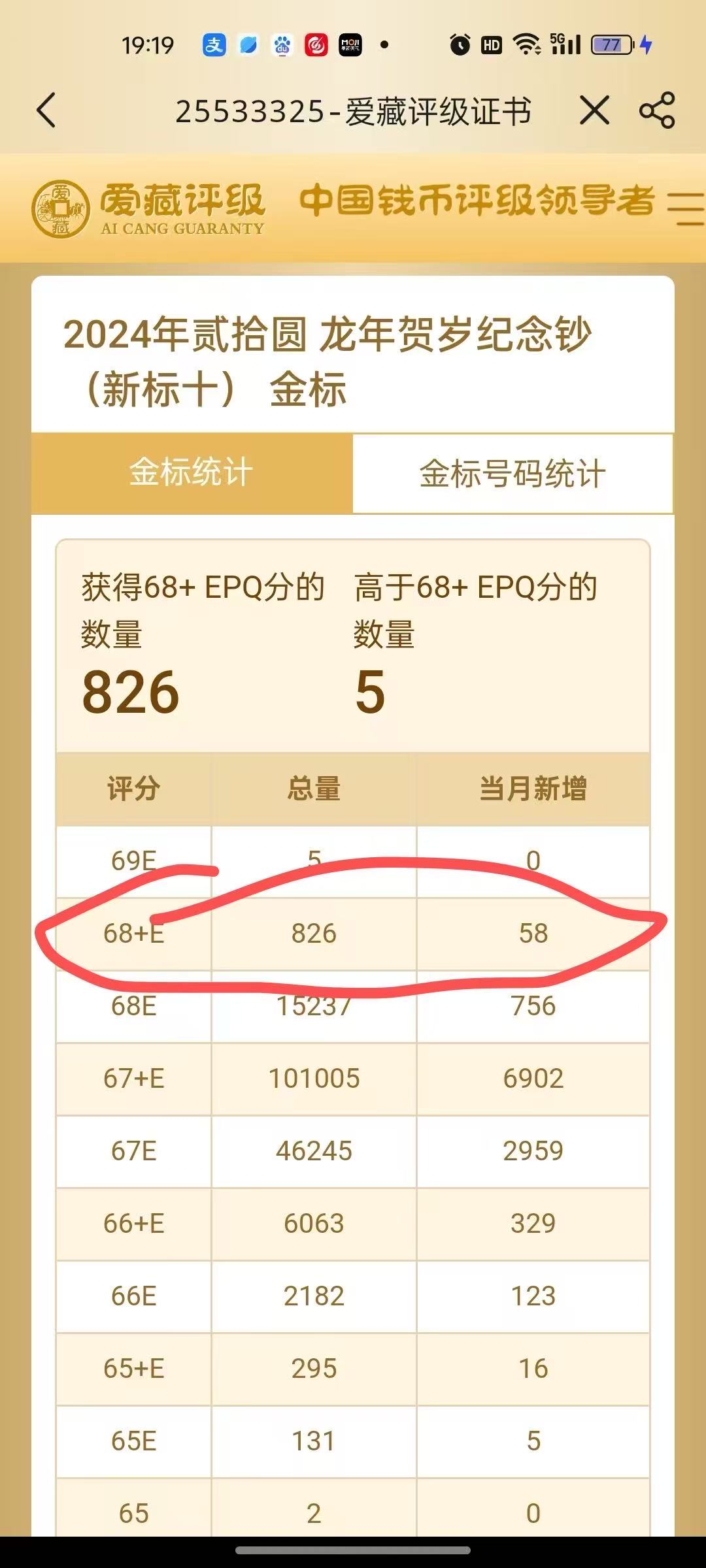This screenshot has width=706, height=1568.
Task: Go back using the top-left arrow
Action: 46,110
